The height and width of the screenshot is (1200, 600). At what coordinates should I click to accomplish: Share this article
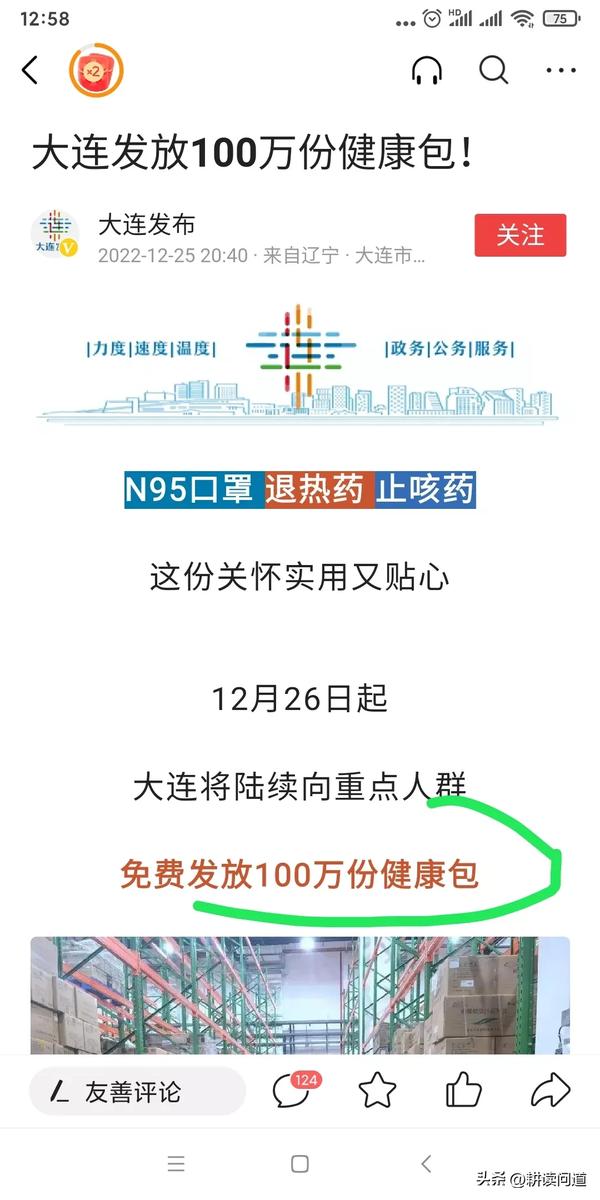pyautogui.click(x=549, y=1091)
